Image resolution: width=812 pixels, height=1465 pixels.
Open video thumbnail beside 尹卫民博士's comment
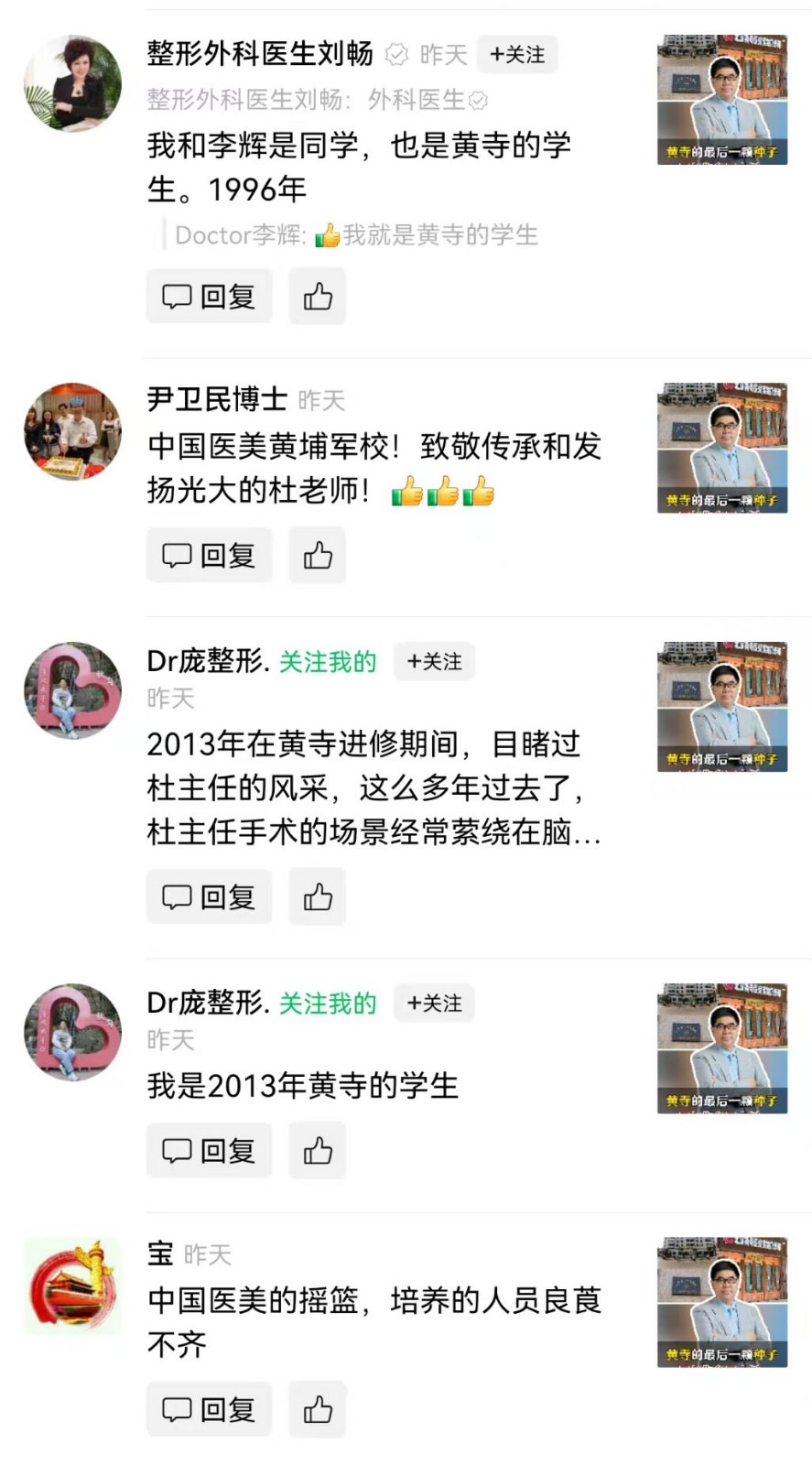721,448
